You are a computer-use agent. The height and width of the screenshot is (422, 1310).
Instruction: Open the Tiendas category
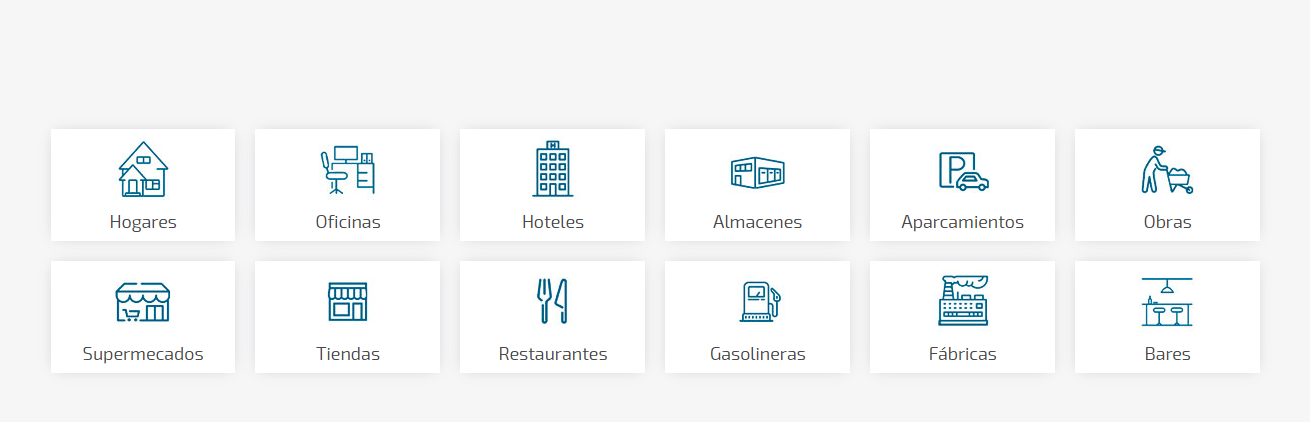[x=347, y=317]
